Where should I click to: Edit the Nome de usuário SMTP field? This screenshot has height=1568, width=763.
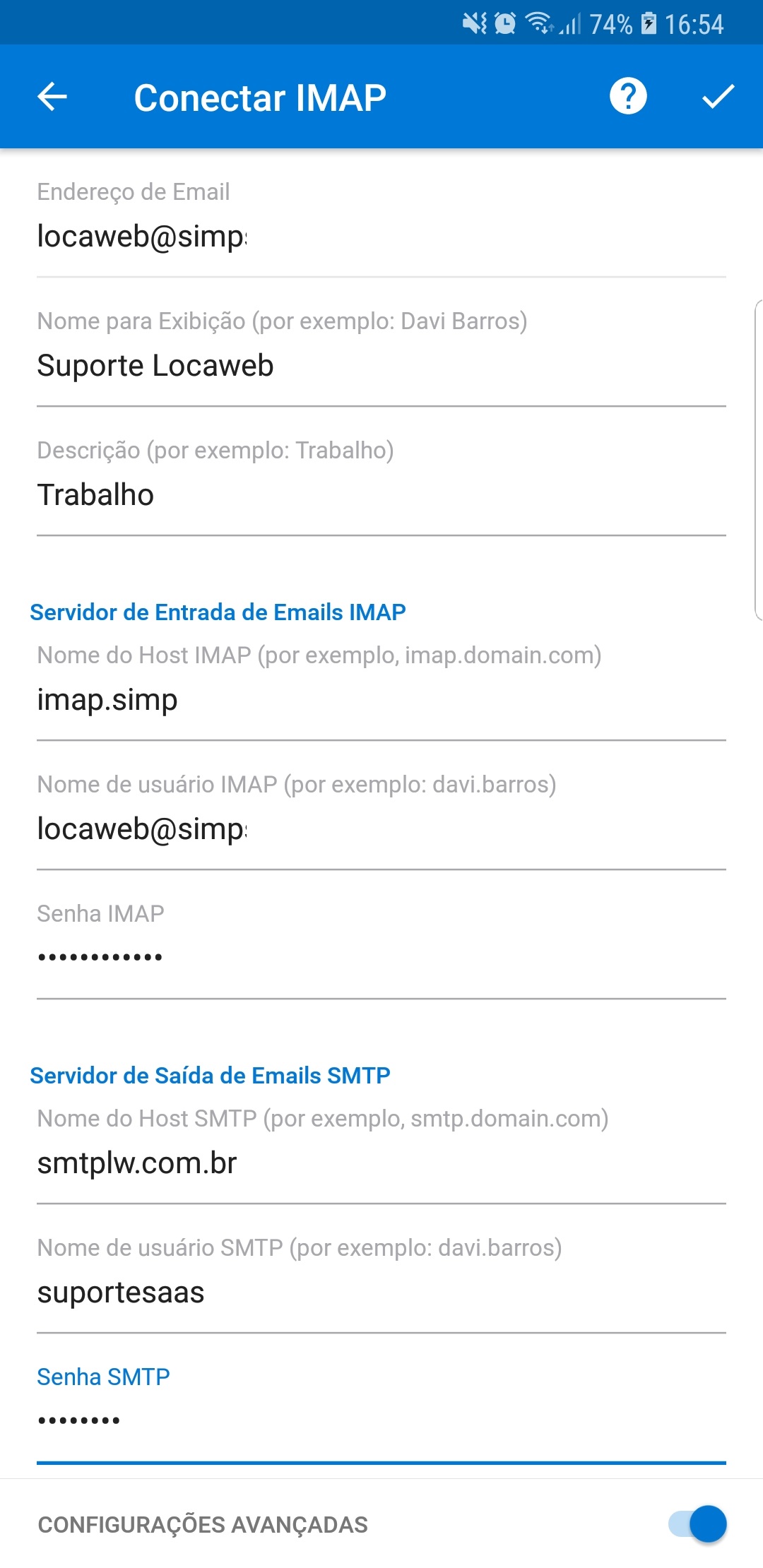(x=381, y=1293)
